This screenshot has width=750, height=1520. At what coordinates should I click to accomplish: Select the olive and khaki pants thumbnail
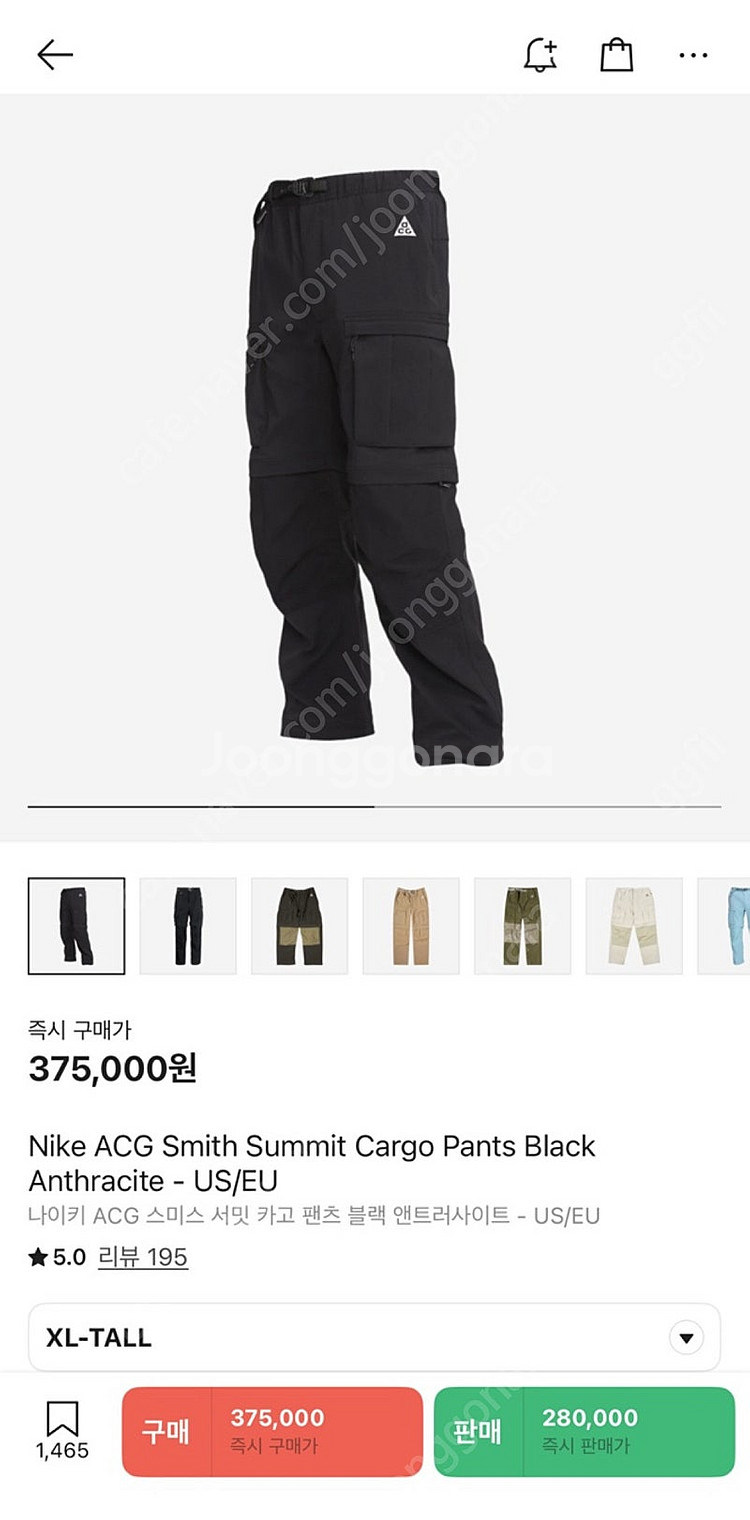click(299, 926)
